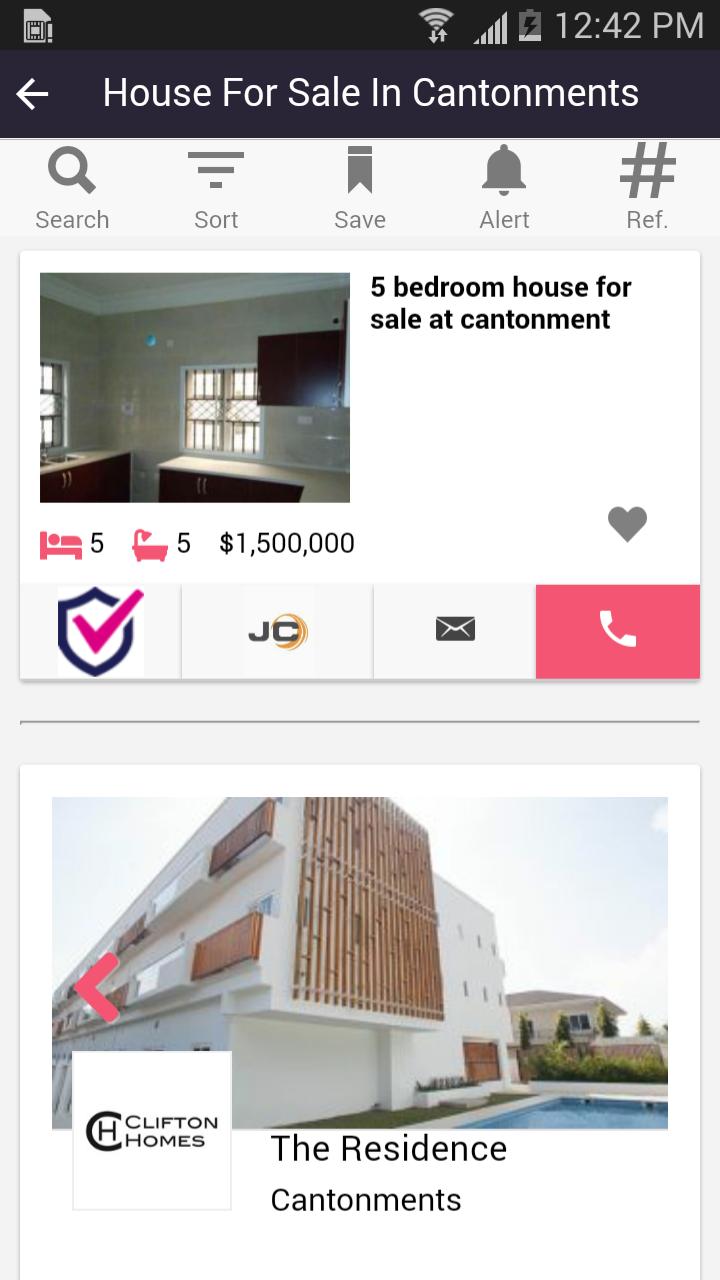Save this search
The width and height of the screenshot is (720, 1280).
360,188
